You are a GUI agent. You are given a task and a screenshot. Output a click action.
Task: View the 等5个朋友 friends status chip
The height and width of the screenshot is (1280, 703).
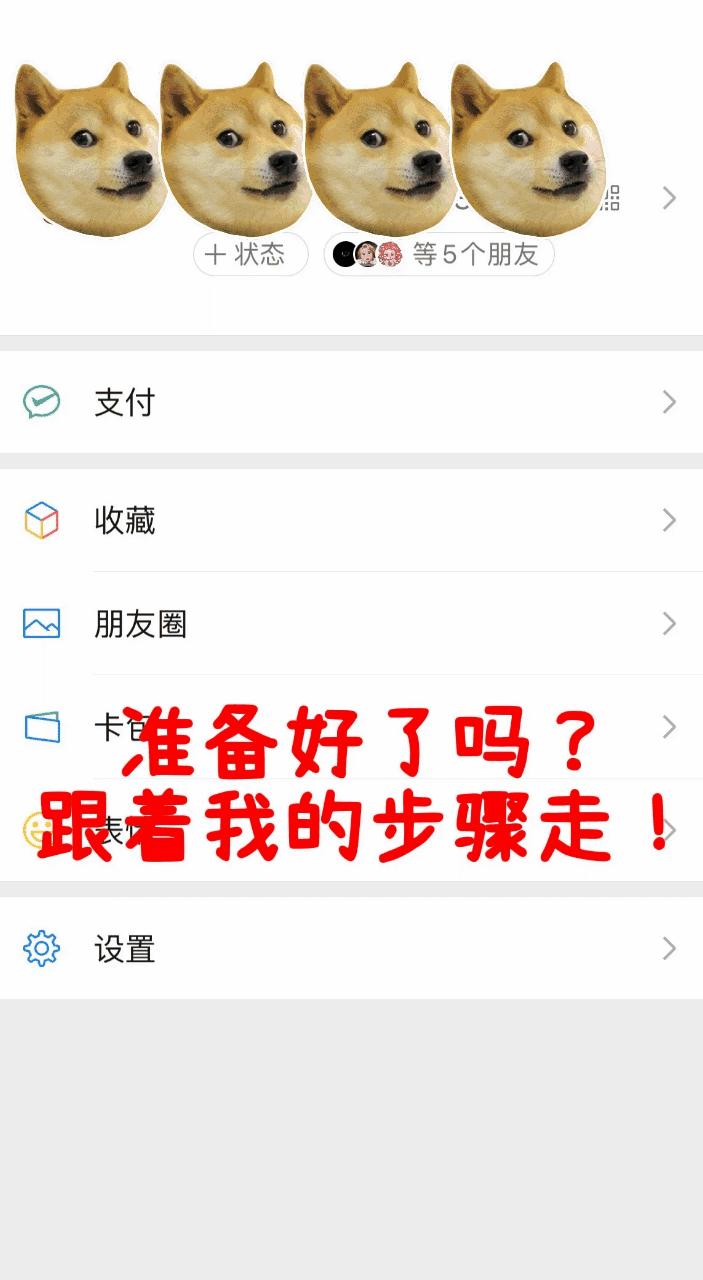[438, 255]
